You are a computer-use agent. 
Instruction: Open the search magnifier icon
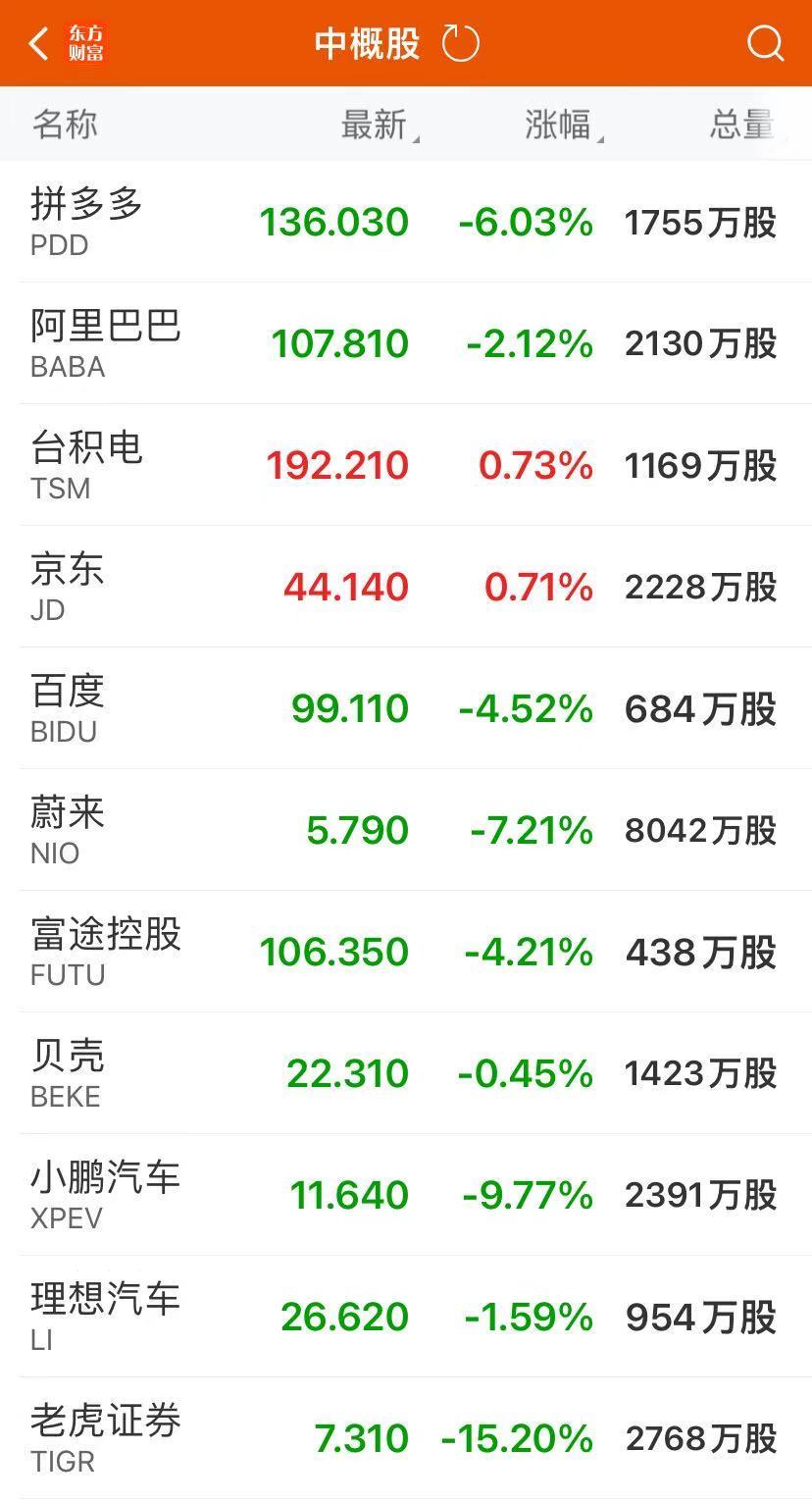tap(765, 44)
